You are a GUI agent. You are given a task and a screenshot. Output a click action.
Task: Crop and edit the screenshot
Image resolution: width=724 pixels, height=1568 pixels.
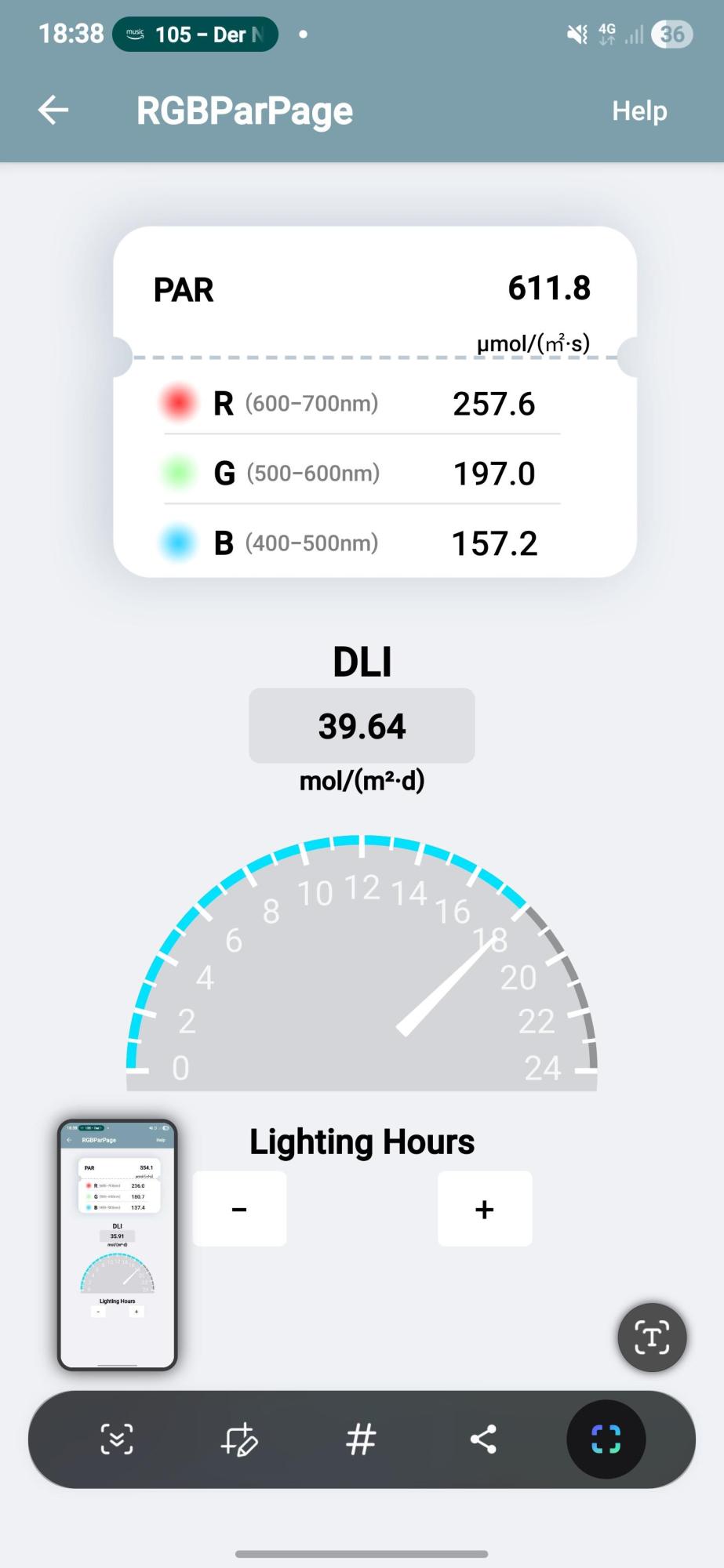238,1439
